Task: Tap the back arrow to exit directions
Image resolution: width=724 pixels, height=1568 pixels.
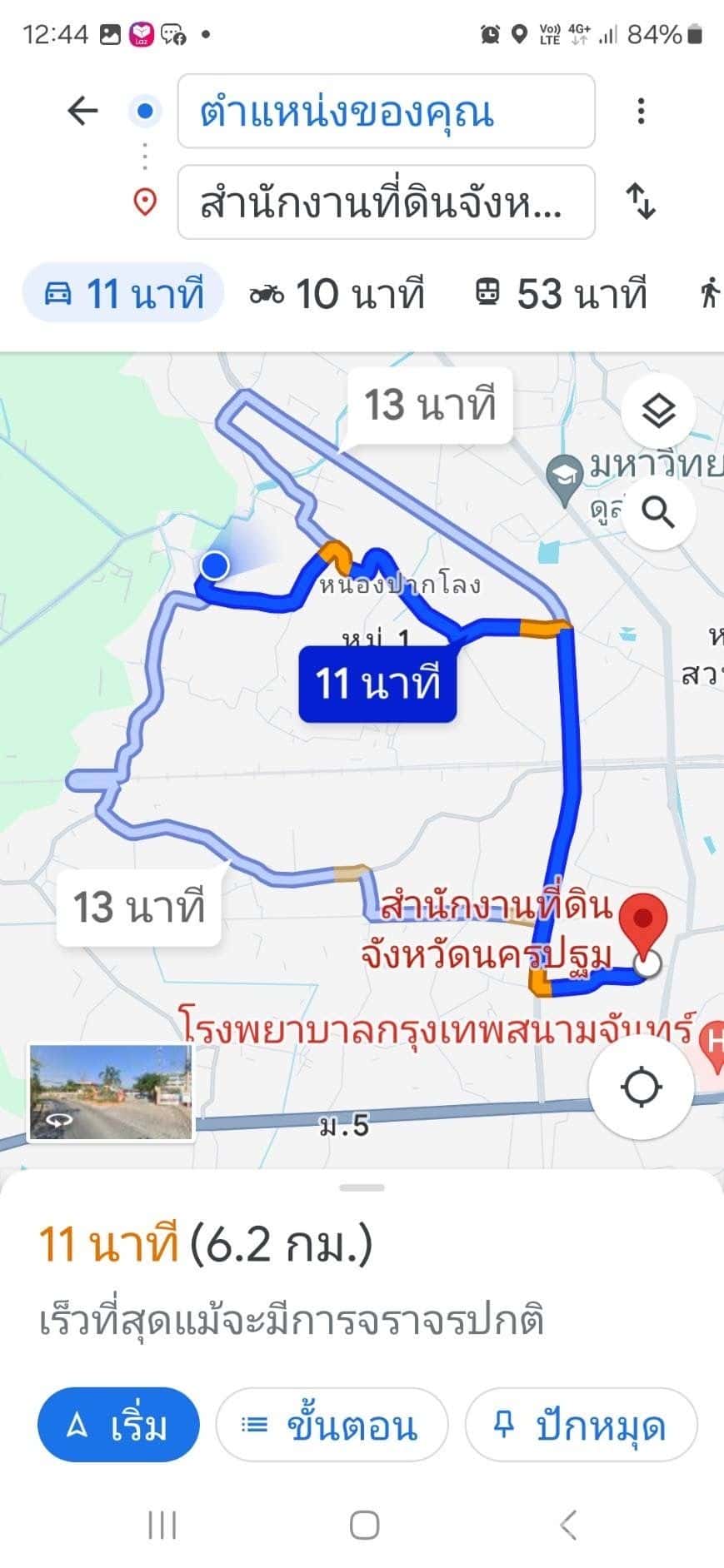Action: click(x=81, y=111)
